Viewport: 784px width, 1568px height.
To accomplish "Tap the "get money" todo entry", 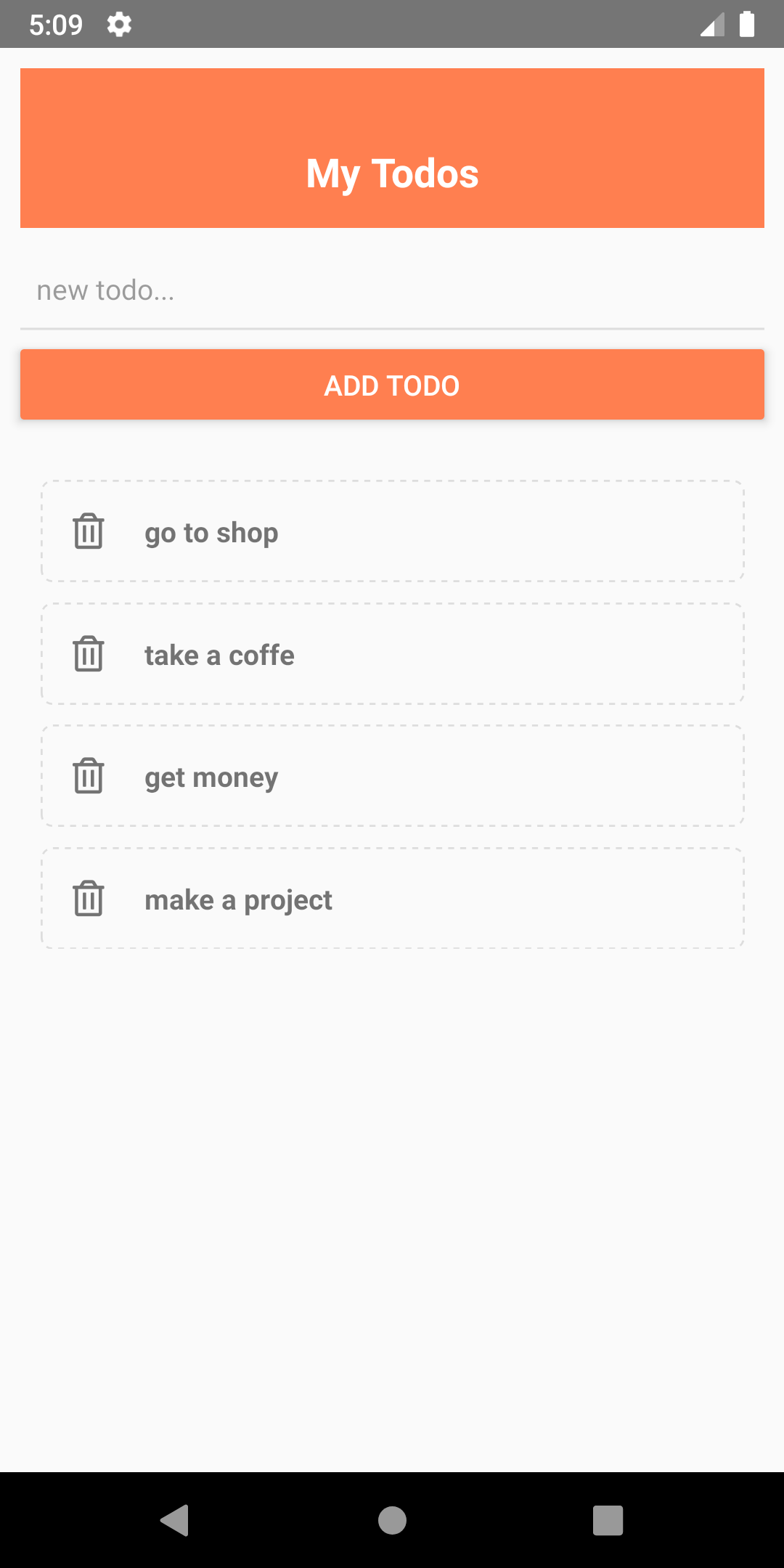I will tap(211, 776).
